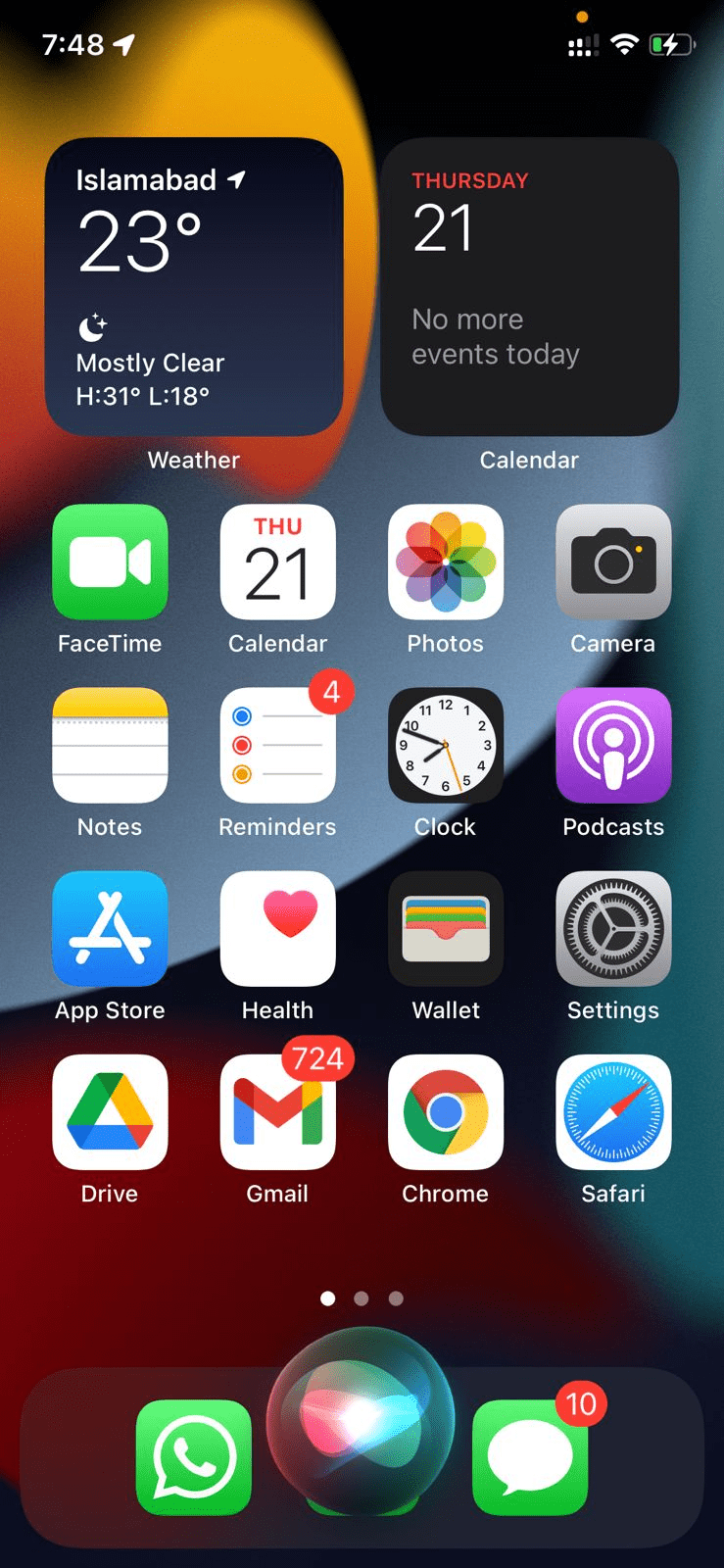Open the FaceTime app
Viewport: 724px width, 1568px height.
[x=110, y=562]
